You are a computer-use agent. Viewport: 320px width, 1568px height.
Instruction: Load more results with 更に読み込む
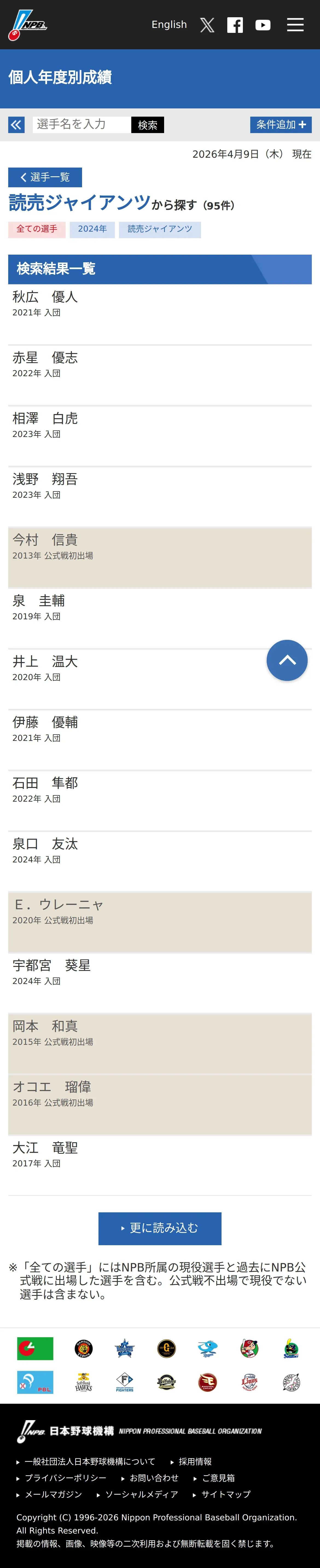160,1228
